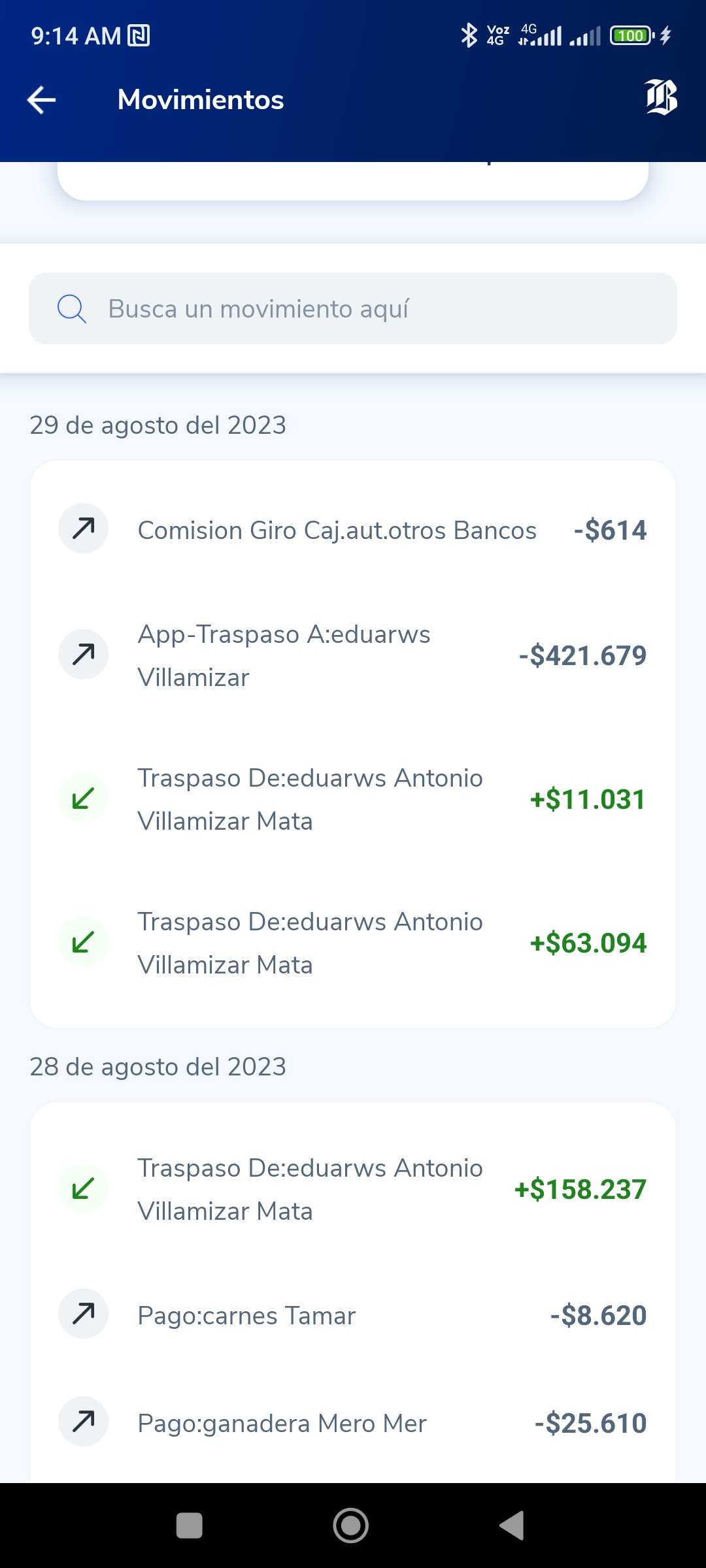This screenshot has height=1568, width=706.
Task: Open the +$63.094 transfer movement
Action: click(353, 943)
